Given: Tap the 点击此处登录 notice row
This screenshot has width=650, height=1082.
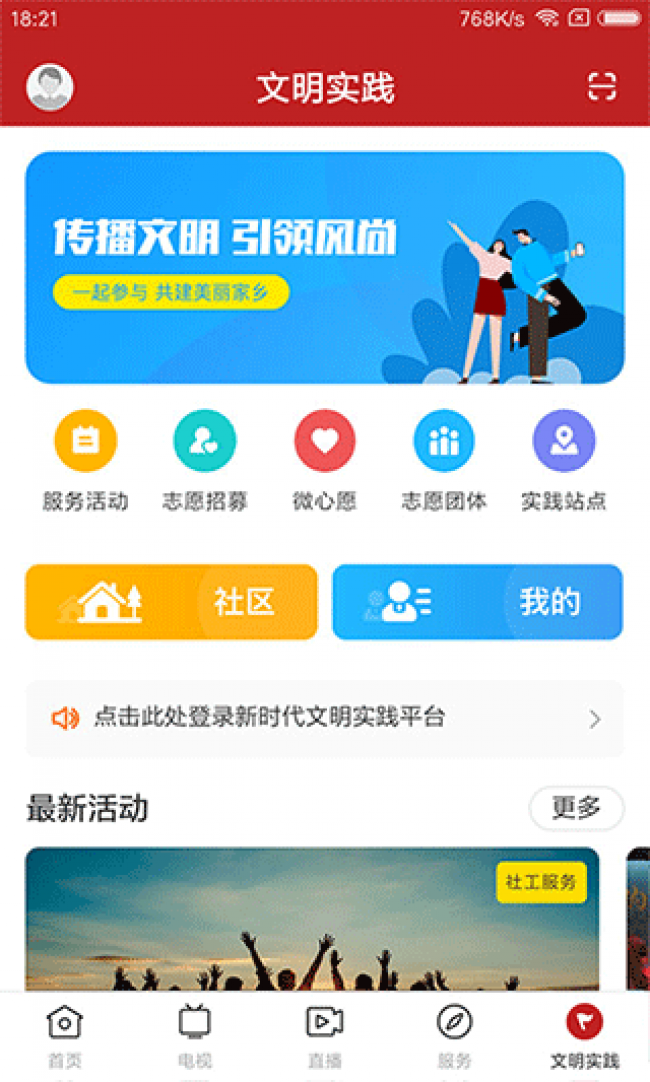Looking at the screenshot, I should click(x=324, y=718).
